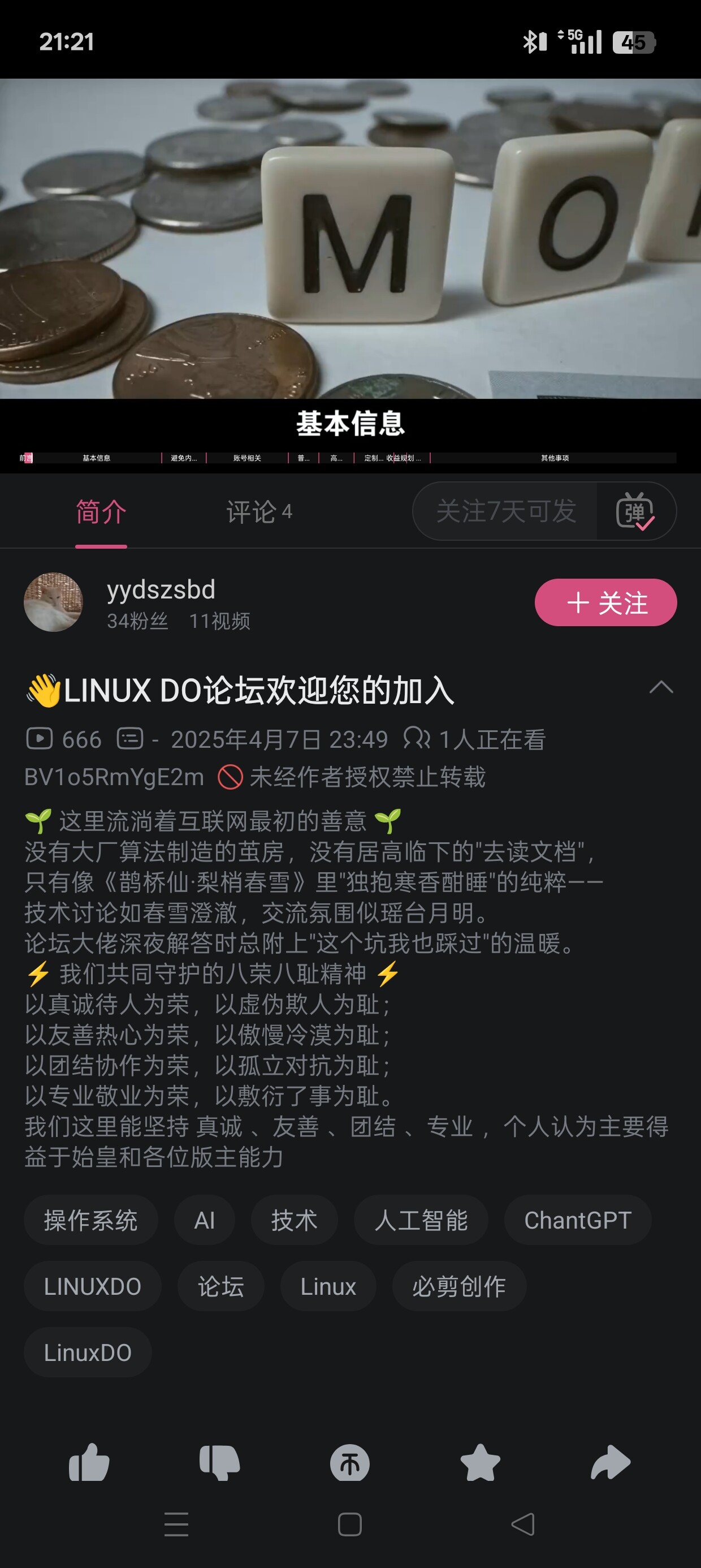
Task: Open the 必剪创作 tag
Action: point(459,1286)
